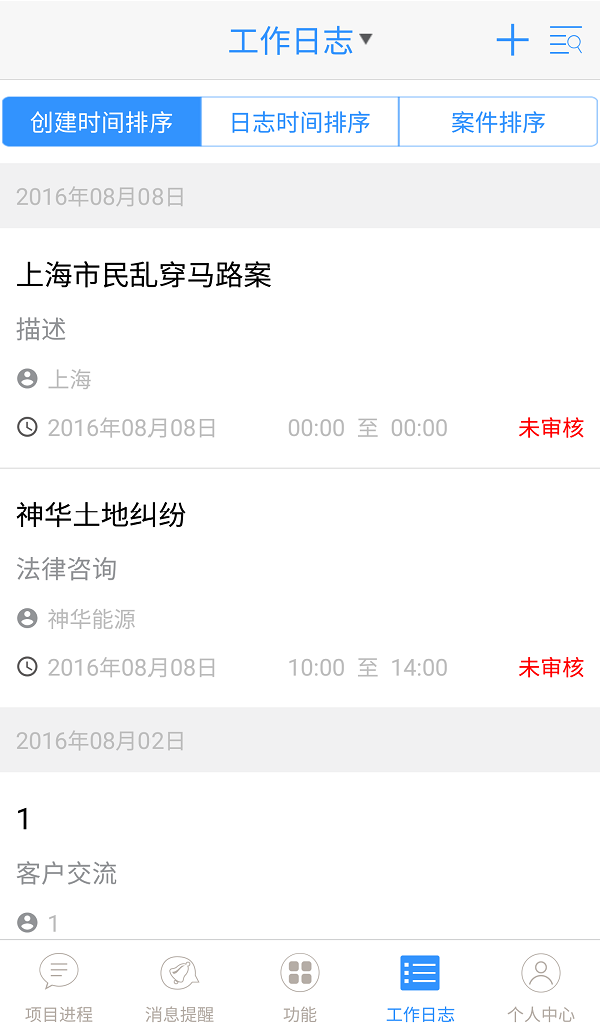Expand the 工作日志 title dropdown

point(300,40)
